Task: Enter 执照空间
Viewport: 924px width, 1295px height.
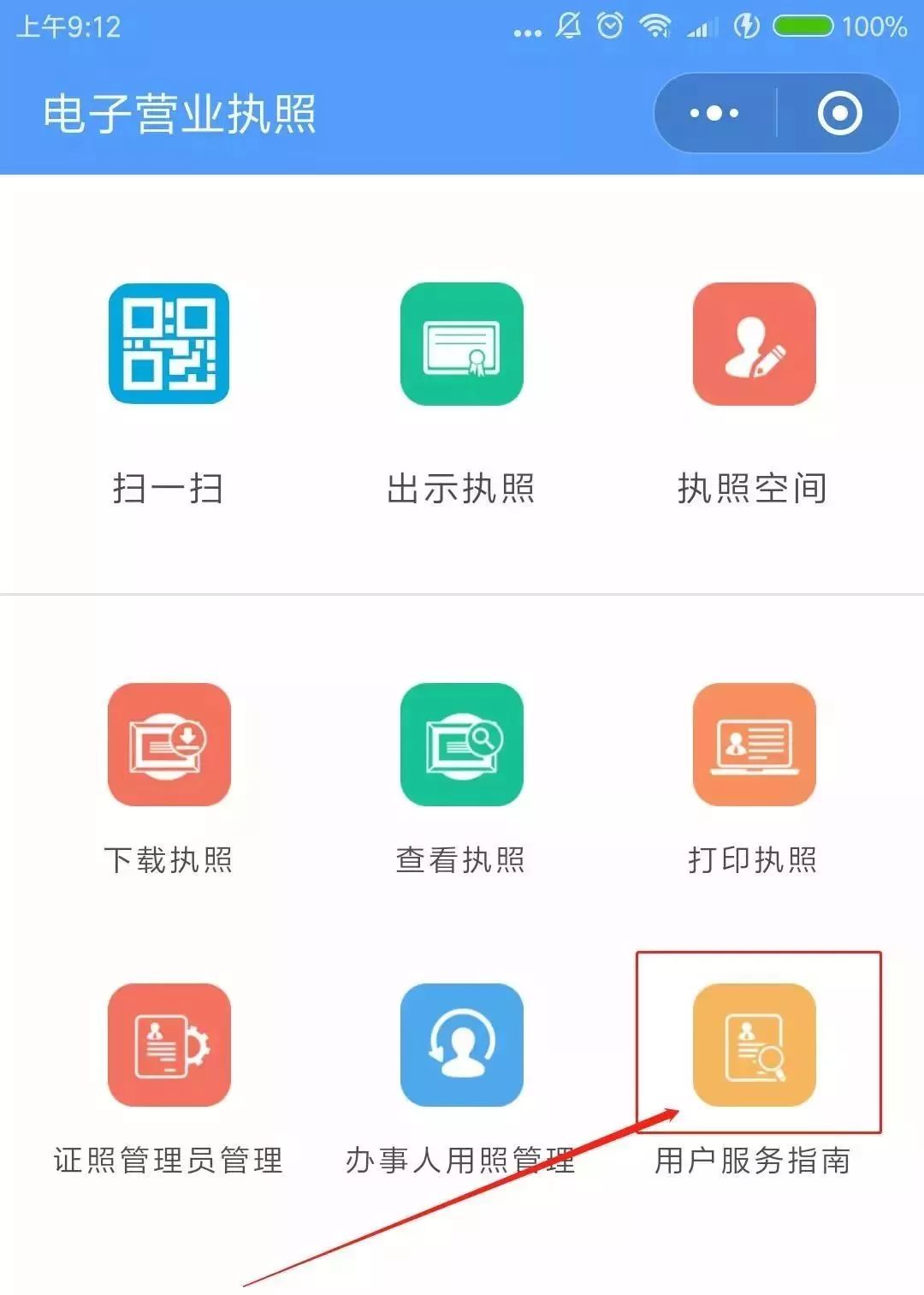Action: click(754, 343)
